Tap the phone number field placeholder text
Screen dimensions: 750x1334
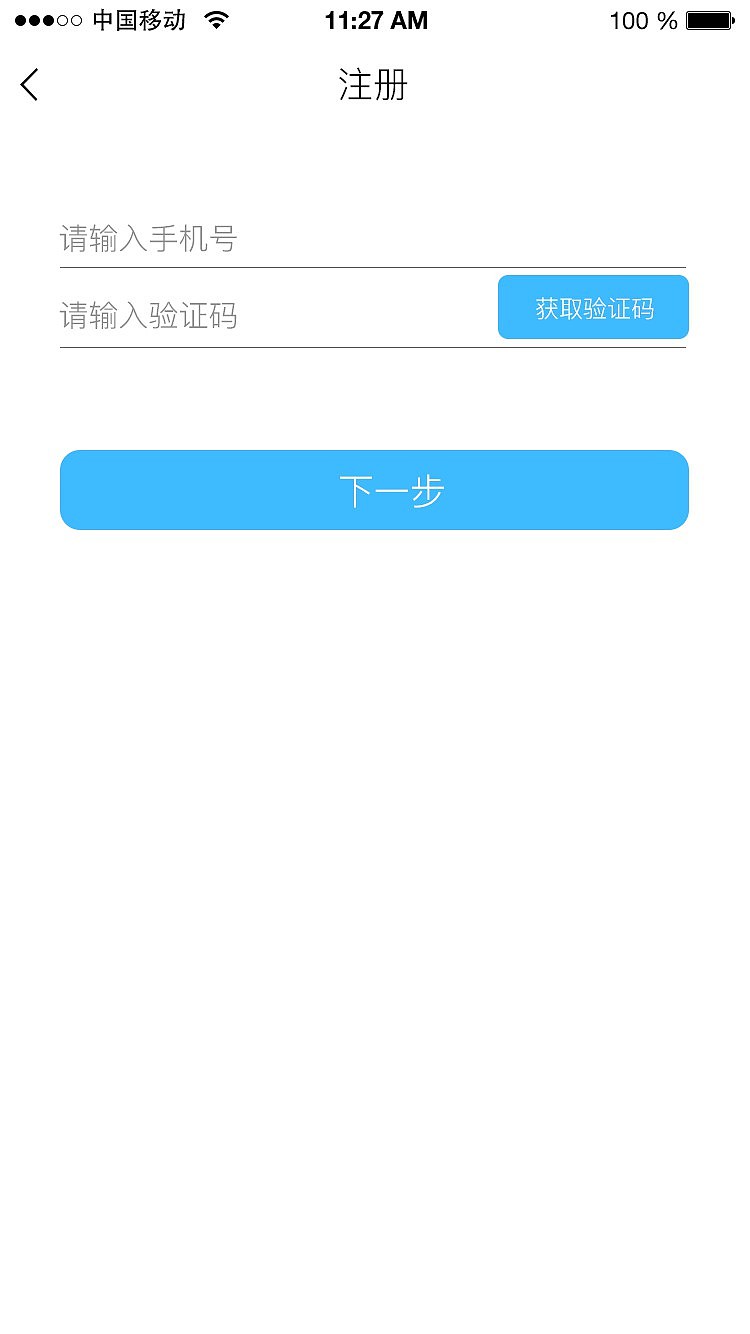point(148,238)
